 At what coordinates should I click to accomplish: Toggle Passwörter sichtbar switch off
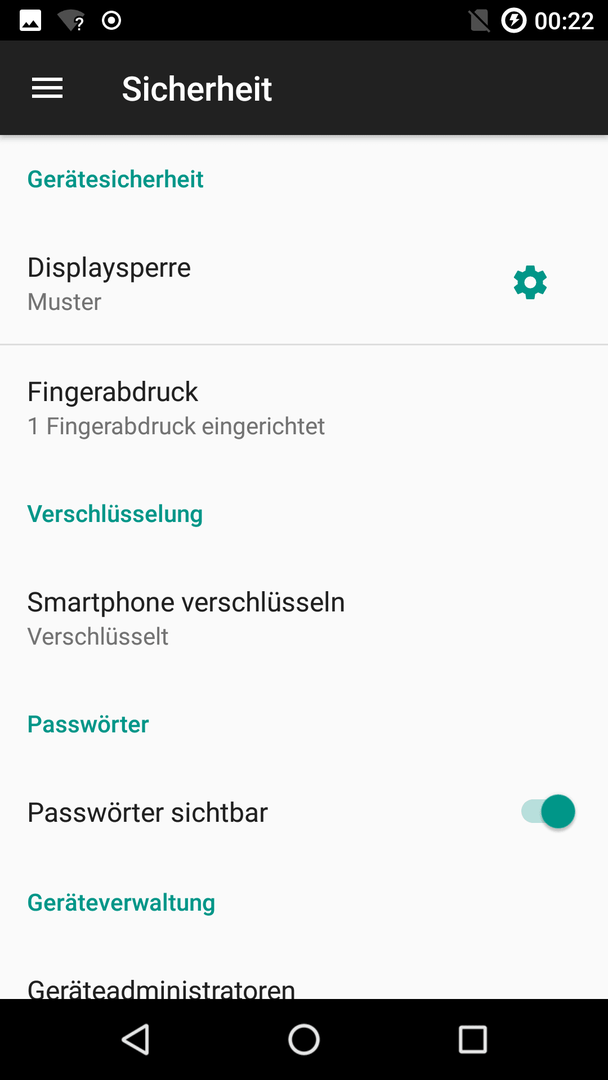547,811
